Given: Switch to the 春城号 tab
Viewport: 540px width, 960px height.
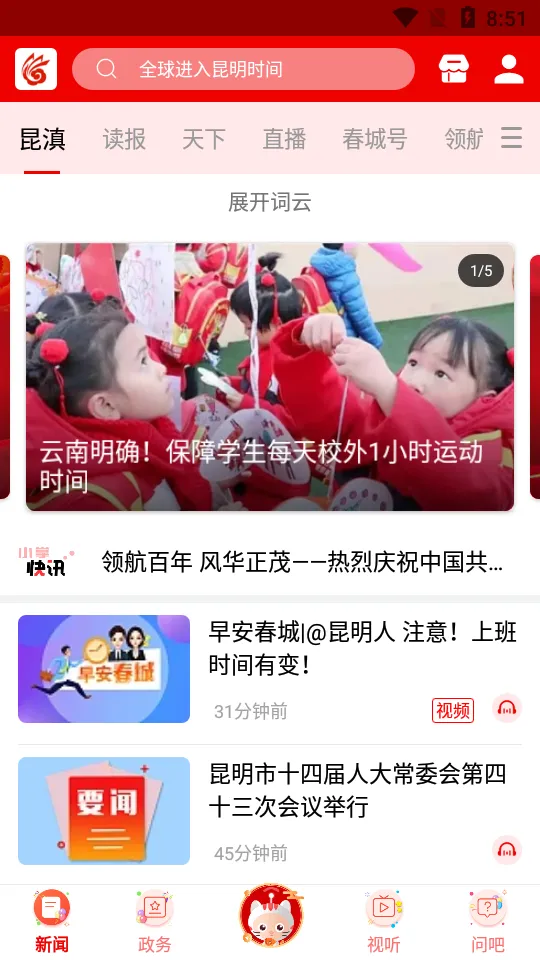Looking at the screenshot, I should pyautogui.click(x=375, y=139).
